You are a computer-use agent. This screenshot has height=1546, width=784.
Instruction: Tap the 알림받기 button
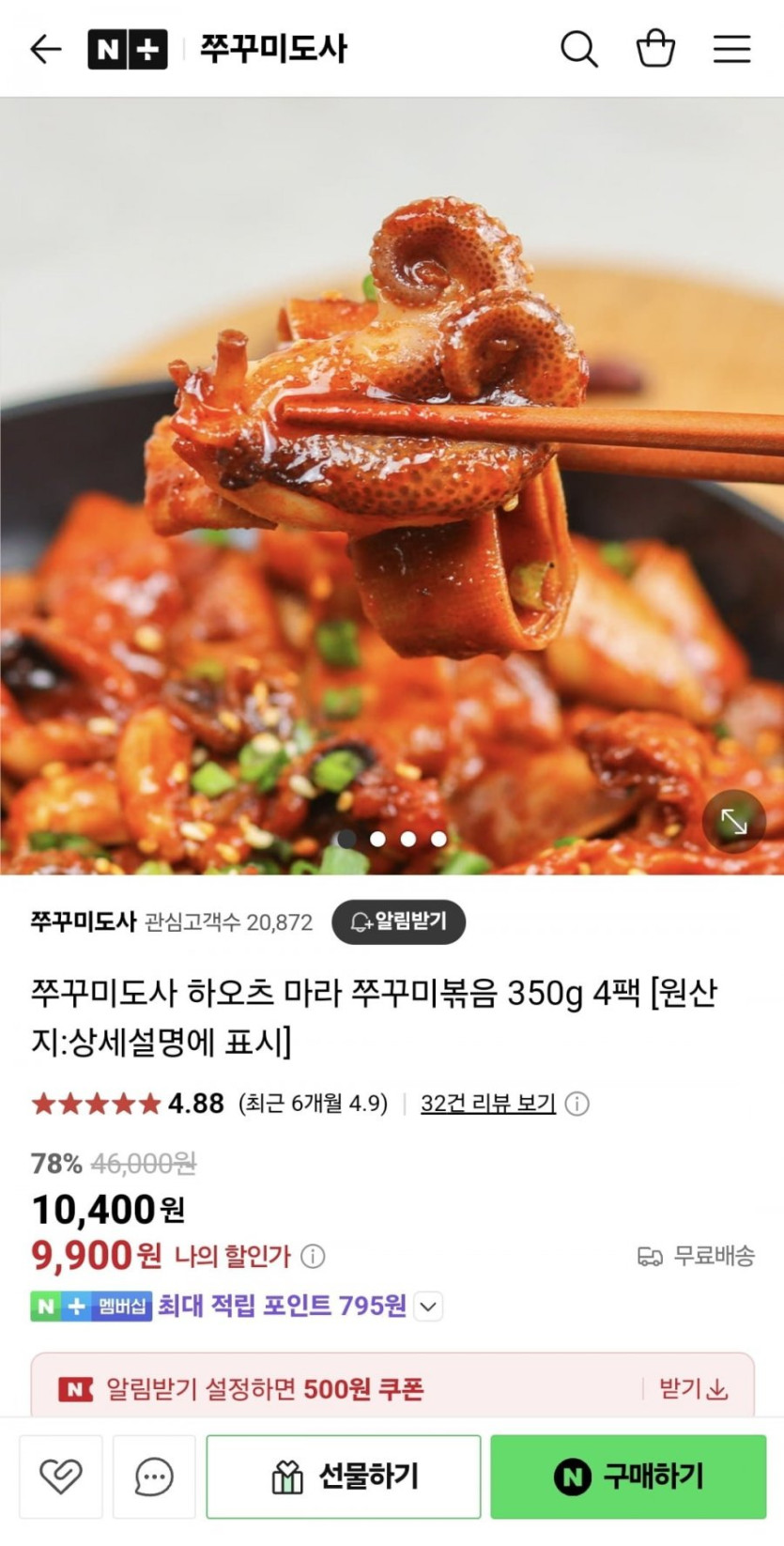[x=398, y=921]
